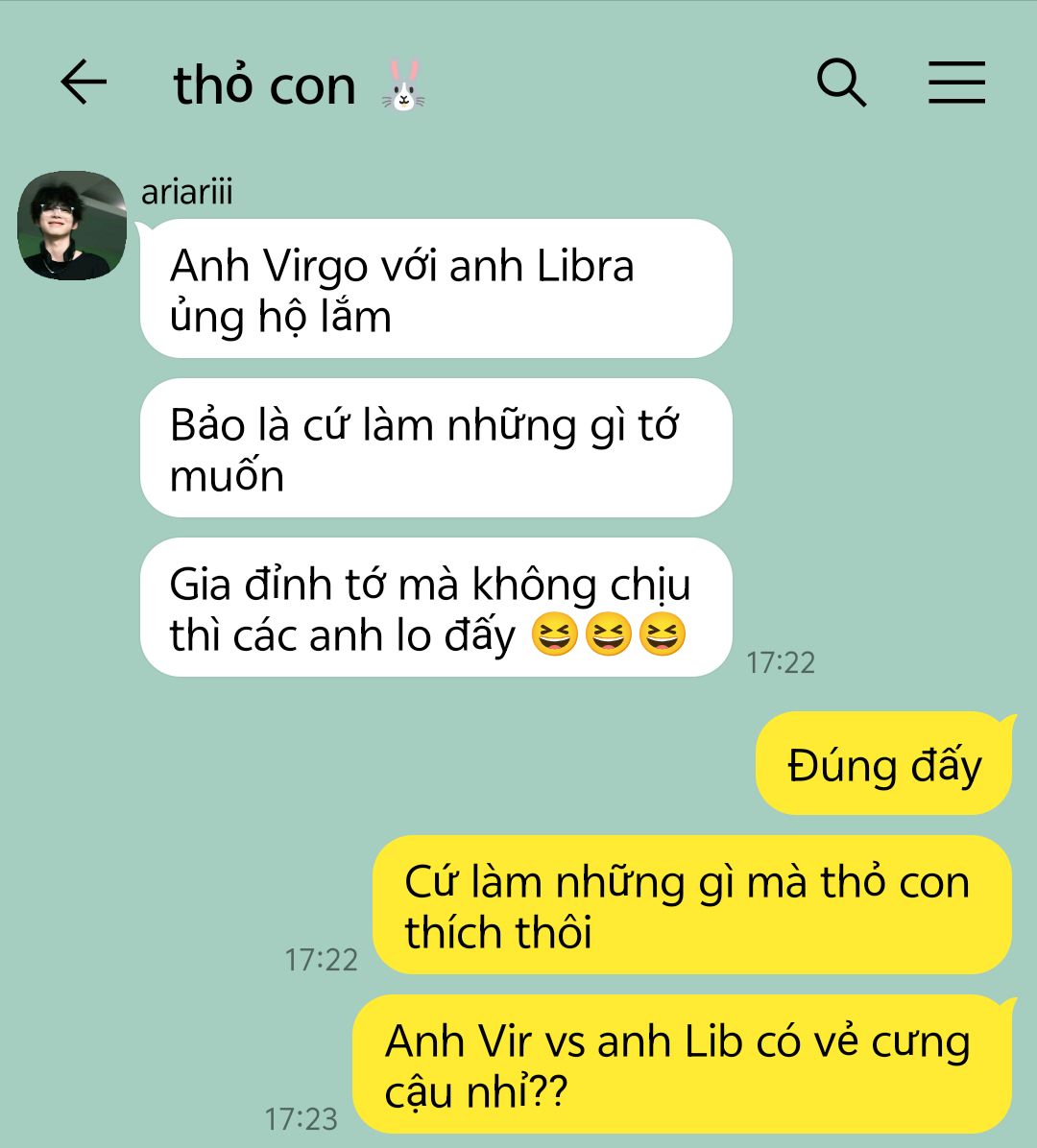
Task: Search within this conversation
Action: pos(841,83)
